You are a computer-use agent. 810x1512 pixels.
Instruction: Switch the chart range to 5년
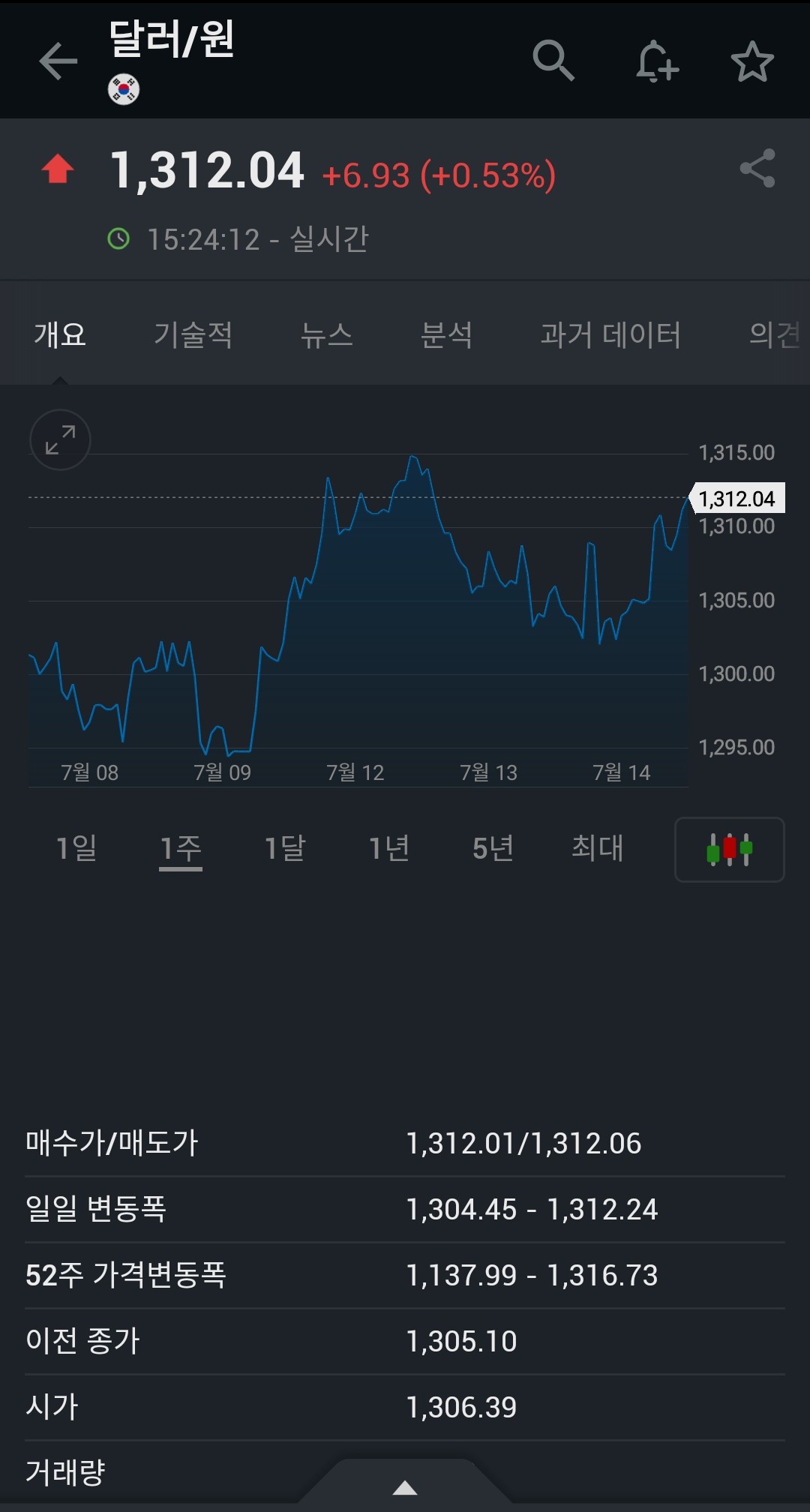pos(493,848)
